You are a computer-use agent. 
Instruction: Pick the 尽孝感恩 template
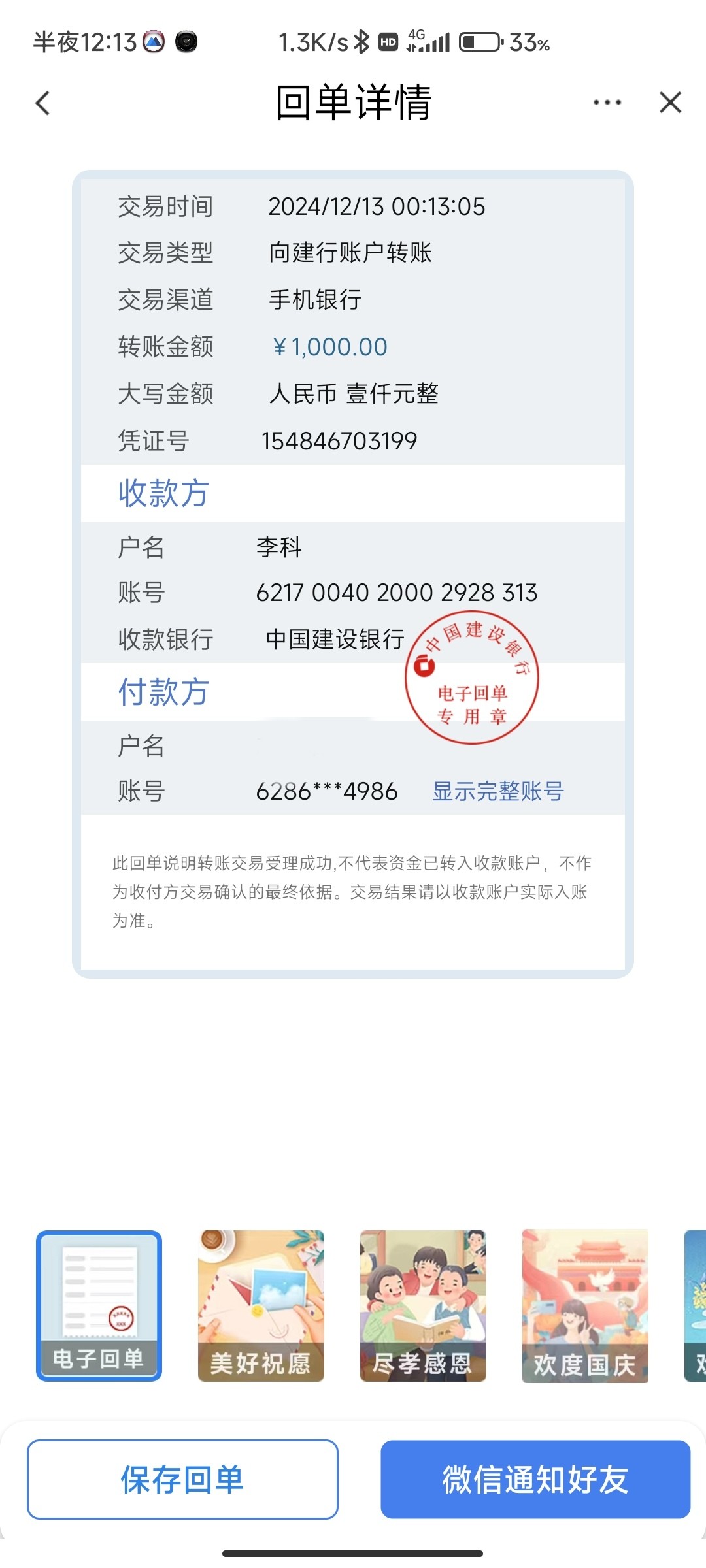[423, 1306]
